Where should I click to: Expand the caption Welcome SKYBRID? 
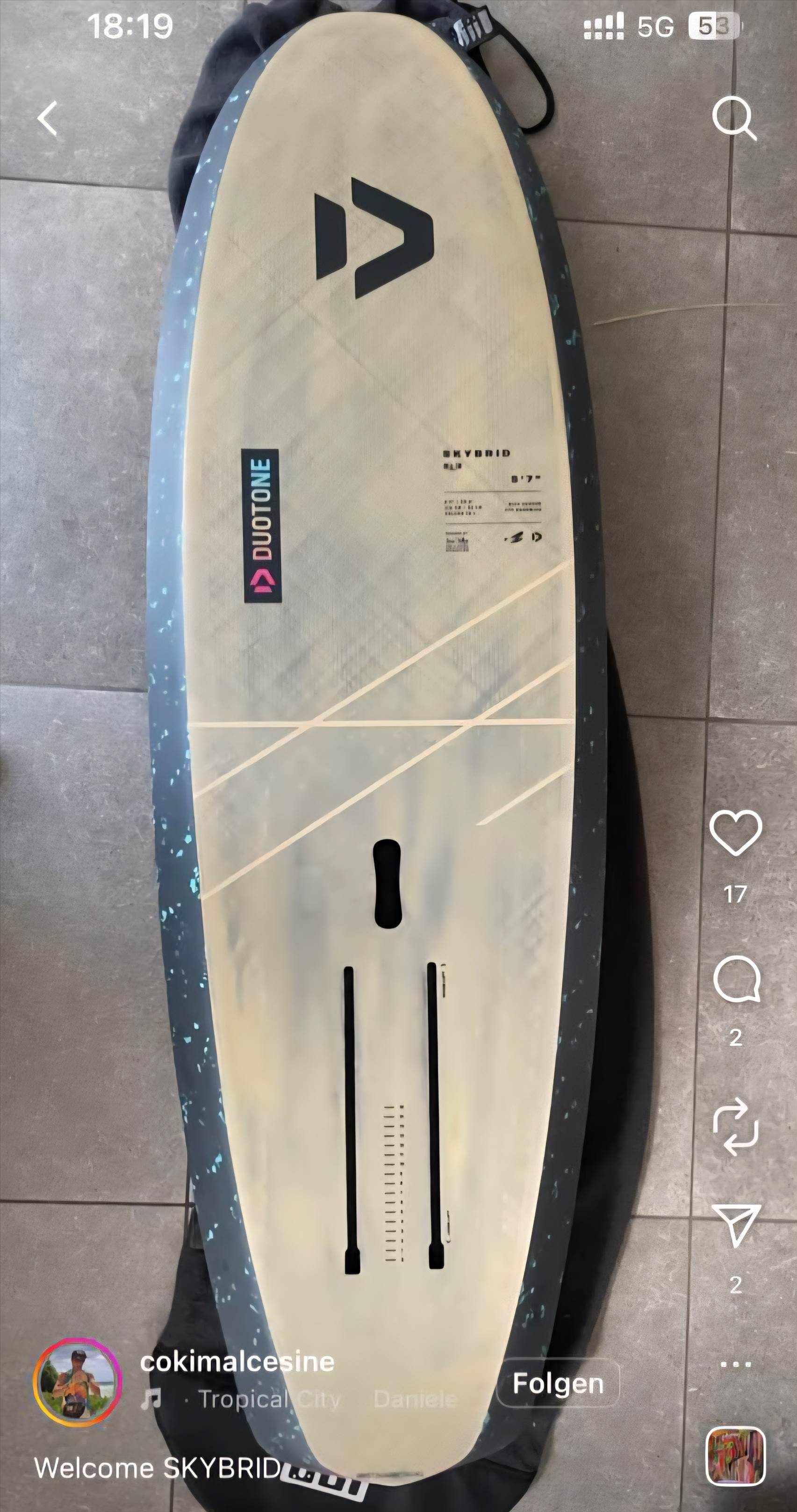(157, 1469)
